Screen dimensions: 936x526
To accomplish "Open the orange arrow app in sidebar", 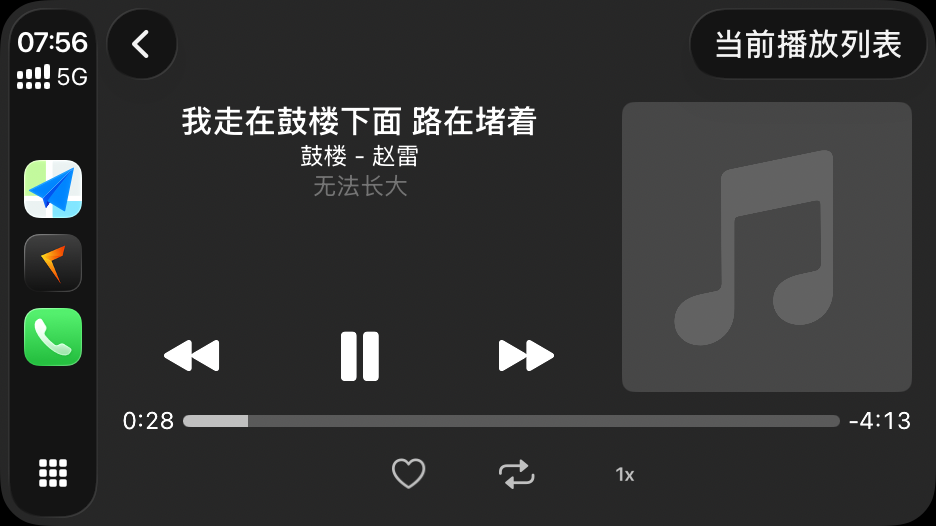I will (53, 263).
